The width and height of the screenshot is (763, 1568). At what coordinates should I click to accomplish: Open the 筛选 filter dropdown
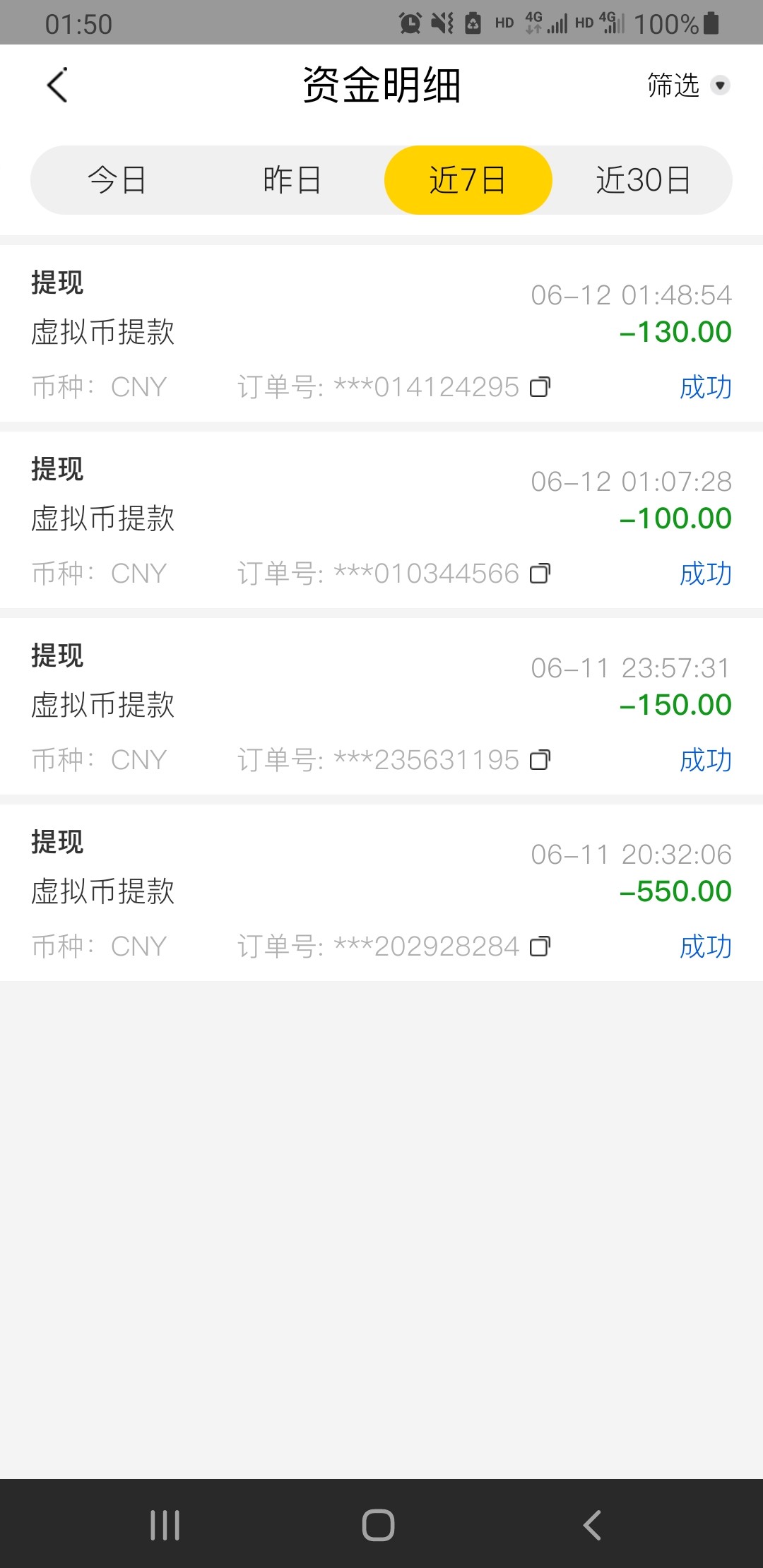pos(687,85)
